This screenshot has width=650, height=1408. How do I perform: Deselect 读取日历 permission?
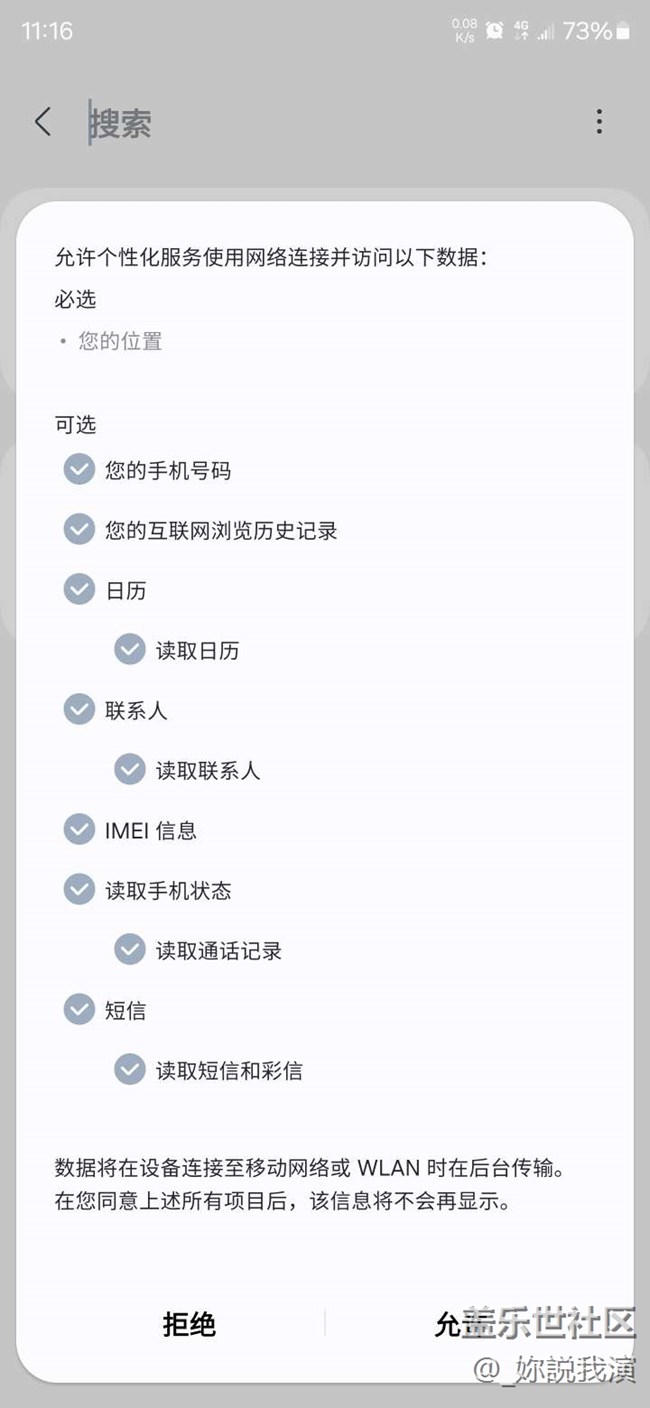pyautogui.click(x=129, y=650)
